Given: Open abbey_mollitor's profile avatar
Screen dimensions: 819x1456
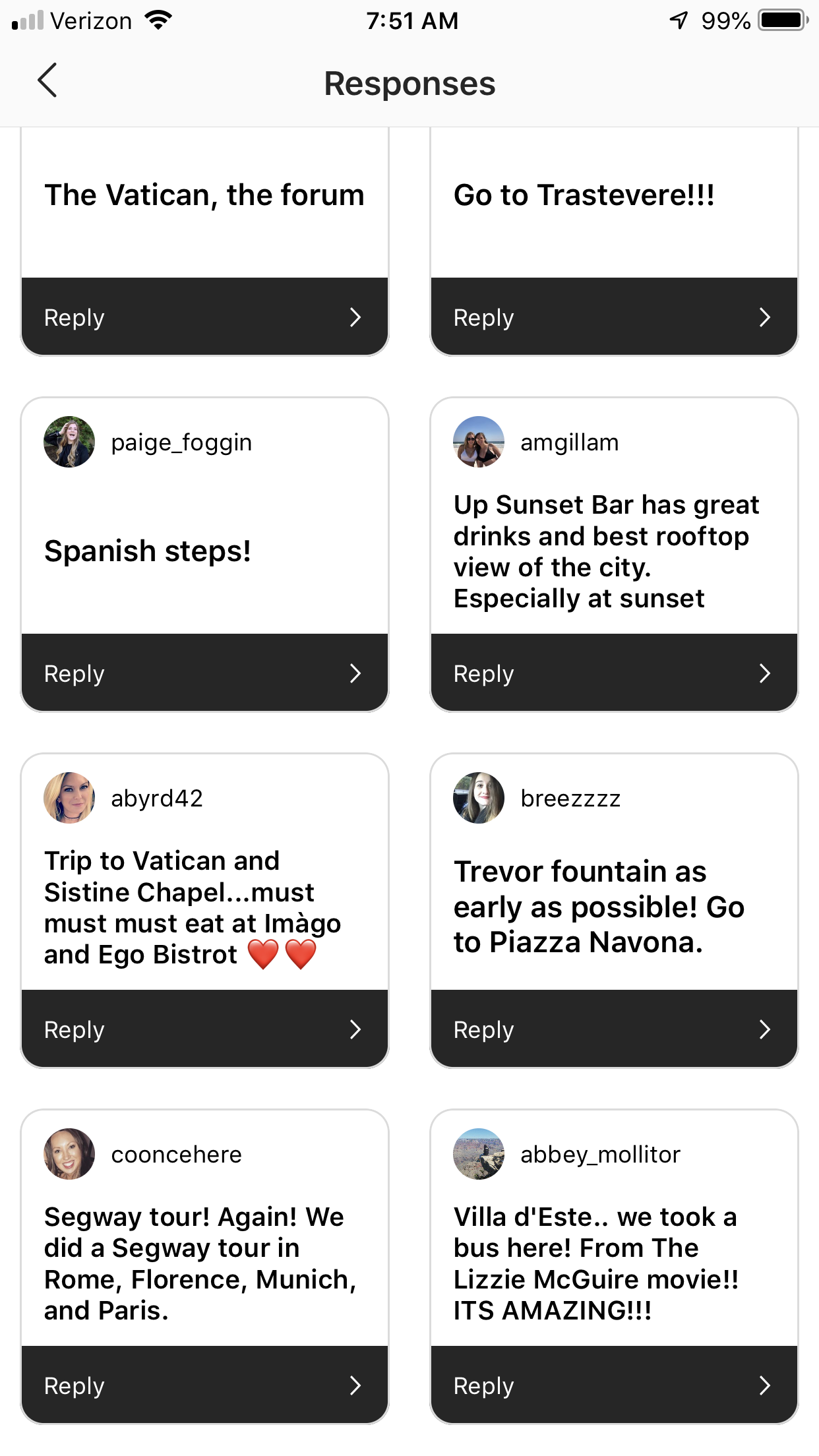Looking at the screenshot, I should (x=479, y=1154).
